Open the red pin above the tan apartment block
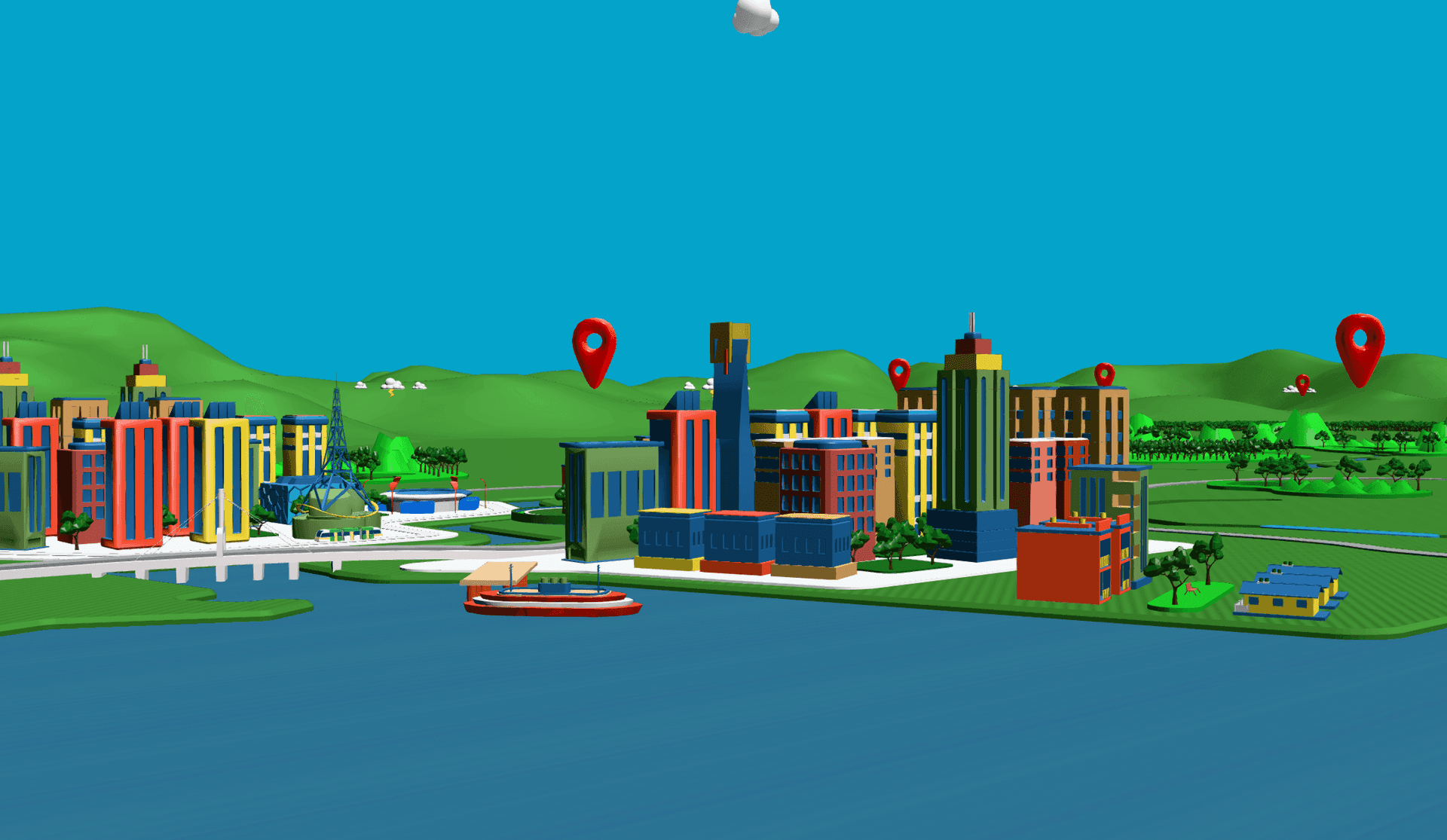The image size is (1447, 840). (1104, 373)
